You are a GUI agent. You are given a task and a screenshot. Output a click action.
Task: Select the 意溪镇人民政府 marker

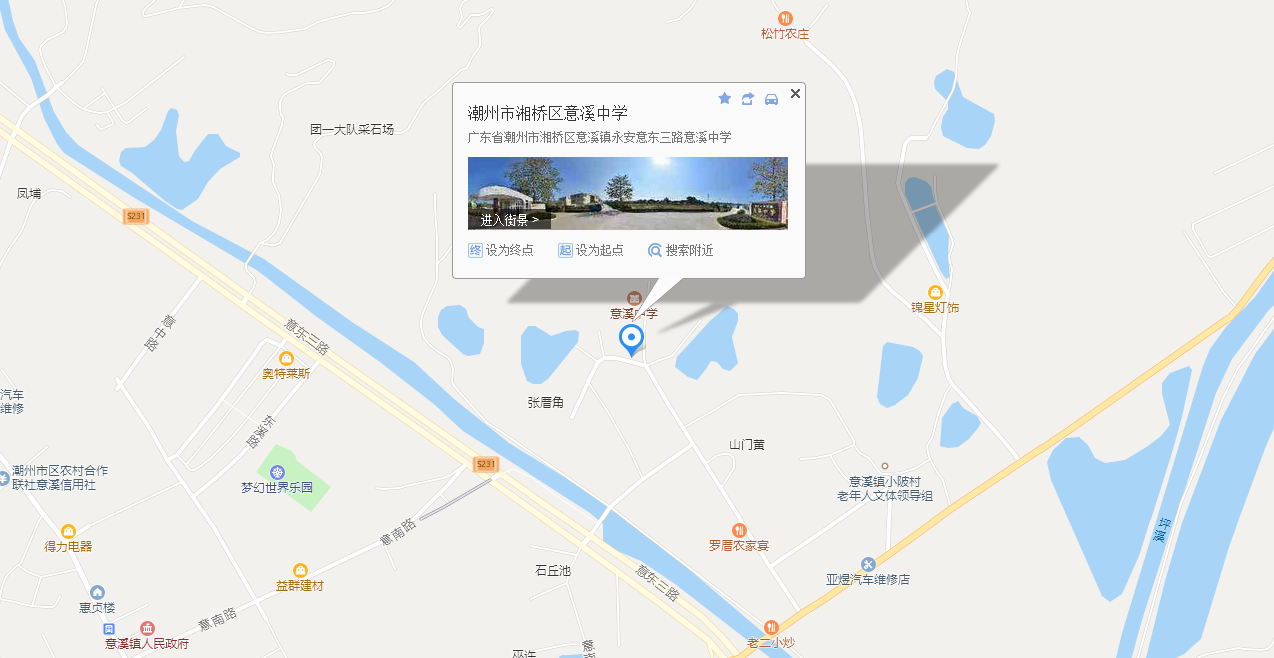tap(147, 628)
